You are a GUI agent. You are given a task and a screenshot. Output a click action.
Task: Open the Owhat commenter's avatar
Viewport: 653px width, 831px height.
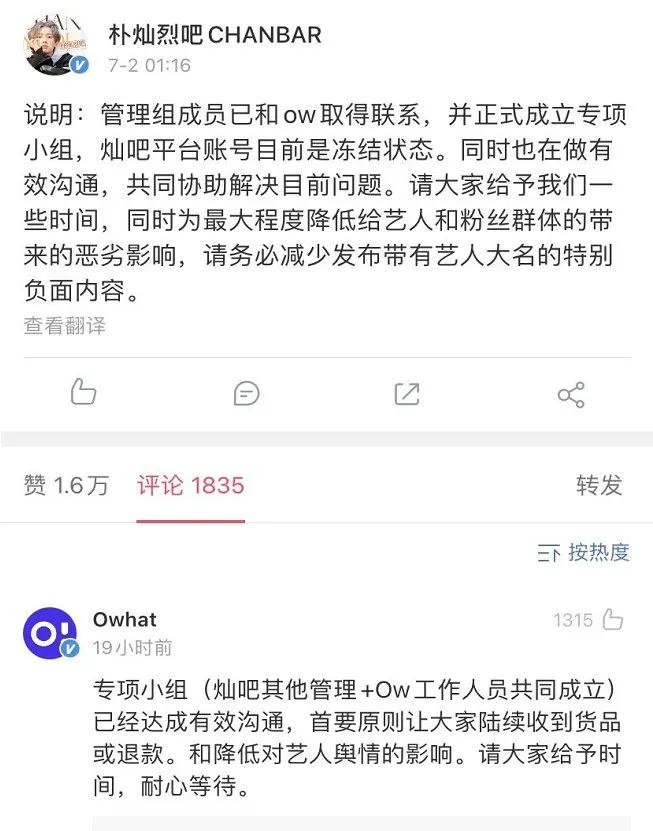coord(50,633)
